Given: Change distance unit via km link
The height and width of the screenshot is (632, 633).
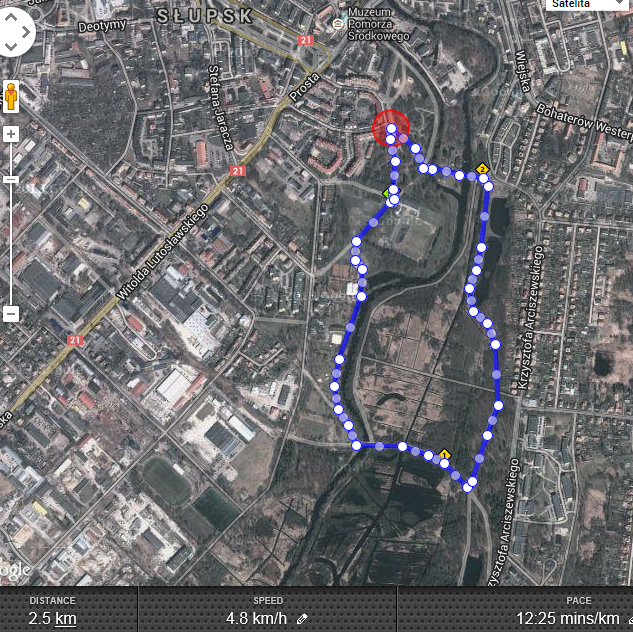Looking at the screenshot, I should [65, 618].
